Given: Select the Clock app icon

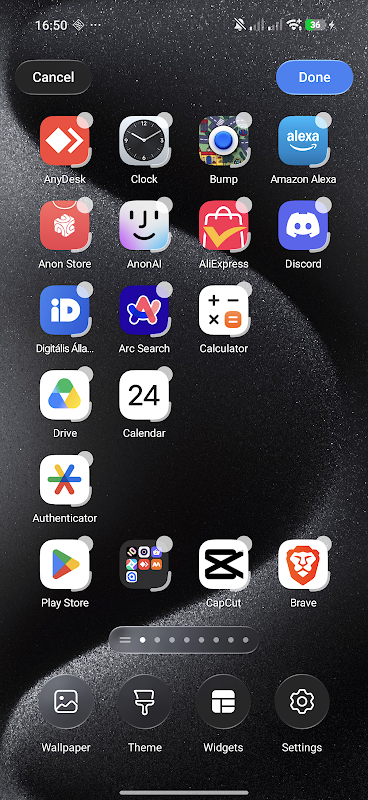Looking at the screenshot, I should [144, 140].
